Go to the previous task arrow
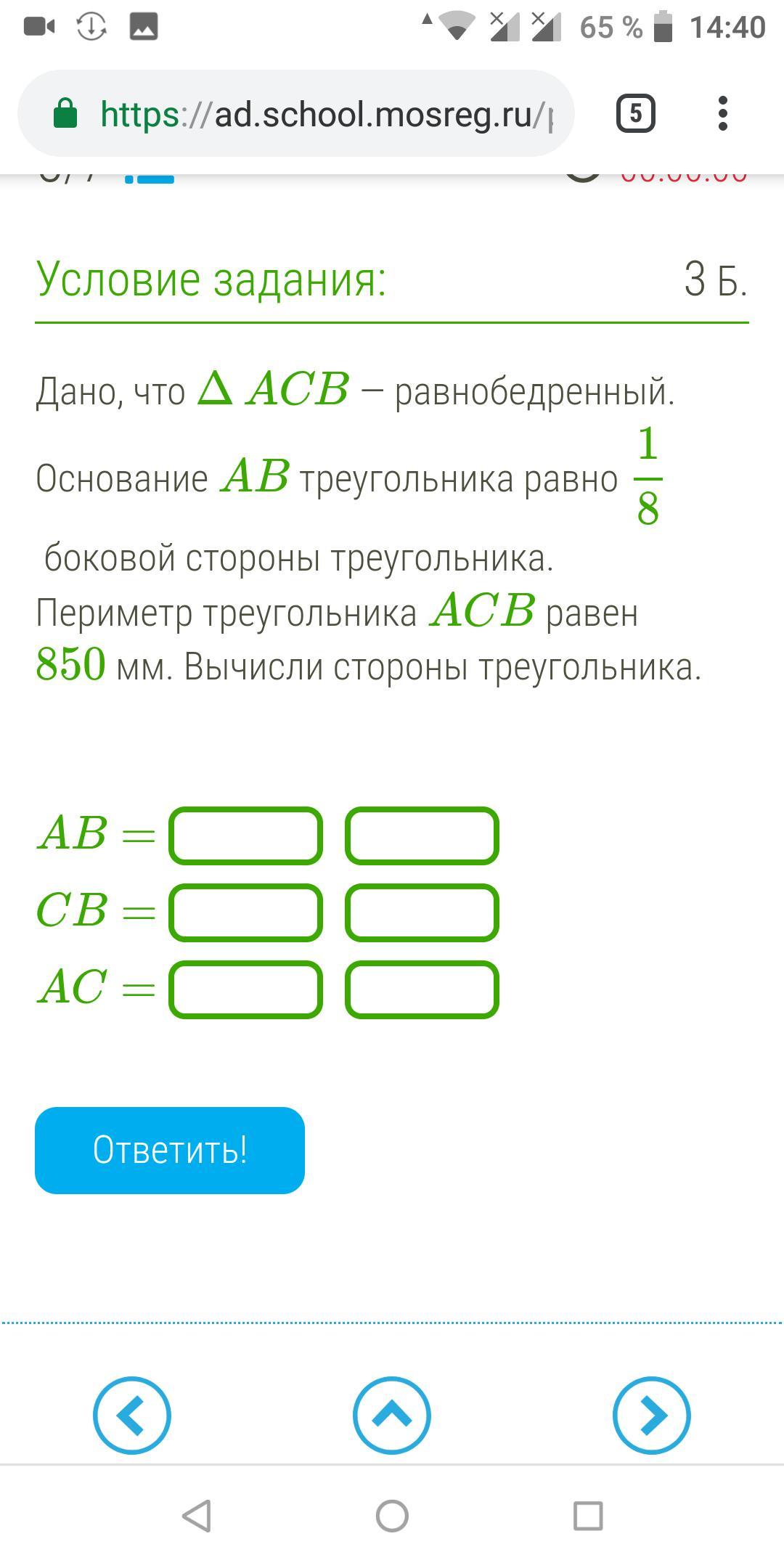The width and height of the screenshot is (784, 1568). click(132, 1415)
